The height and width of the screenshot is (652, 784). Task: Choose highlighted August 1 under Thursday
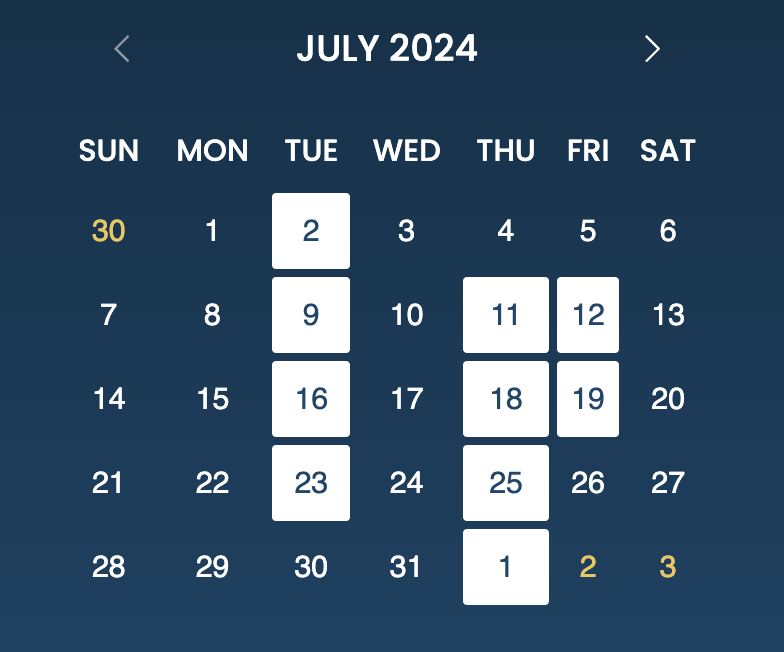click(506, 567)
